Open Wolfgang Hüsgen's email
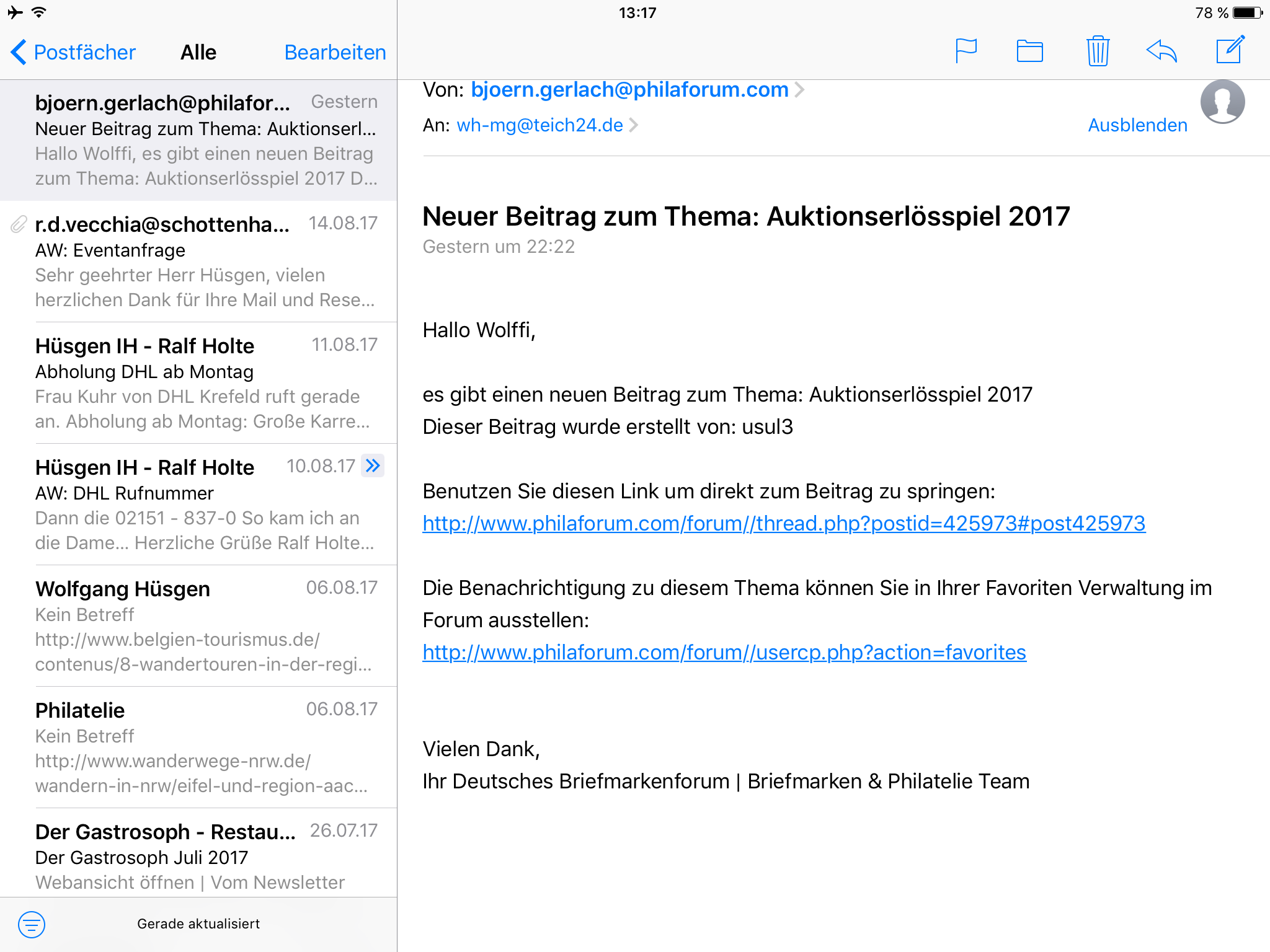 coord(205,626)
